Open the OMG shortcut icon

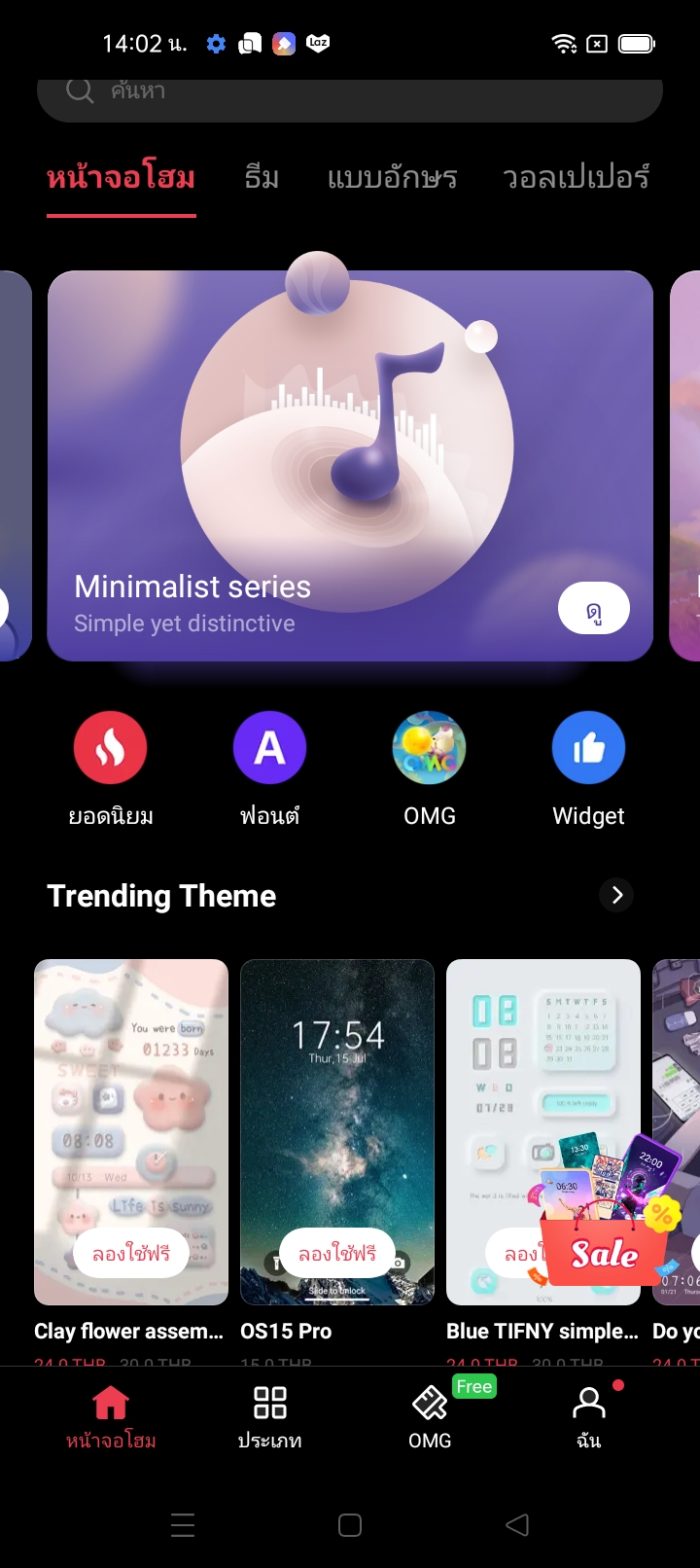[x=429, y=748]
